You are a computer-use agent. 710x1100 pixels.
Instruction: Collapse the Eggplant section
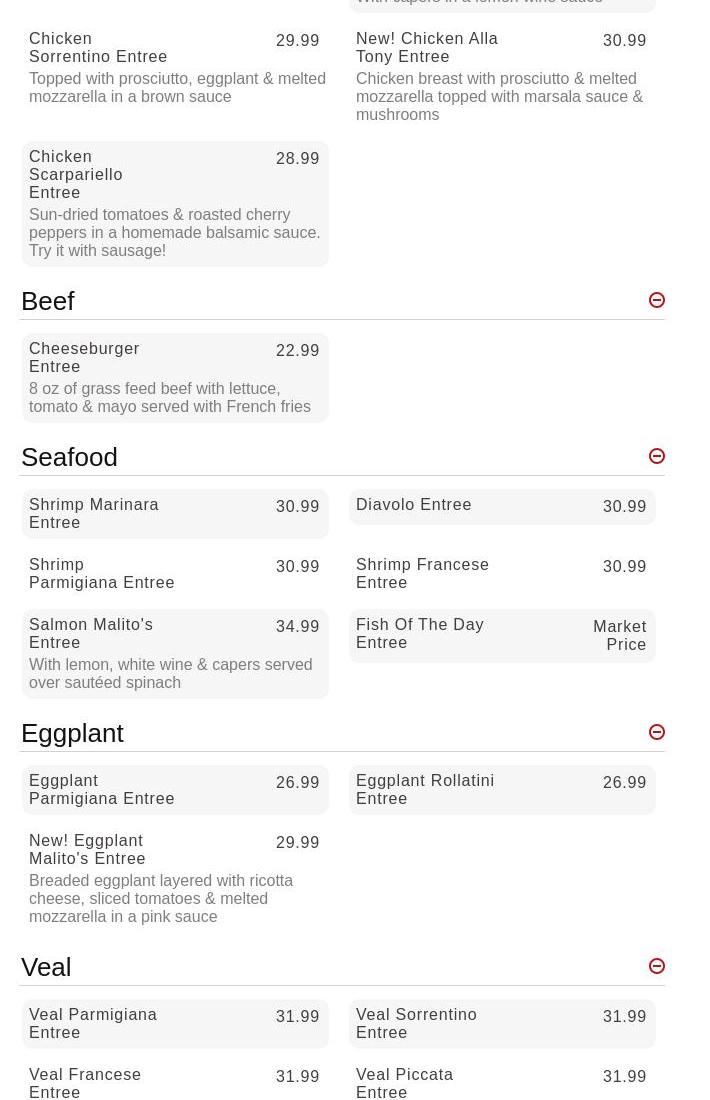click(657, 732)
